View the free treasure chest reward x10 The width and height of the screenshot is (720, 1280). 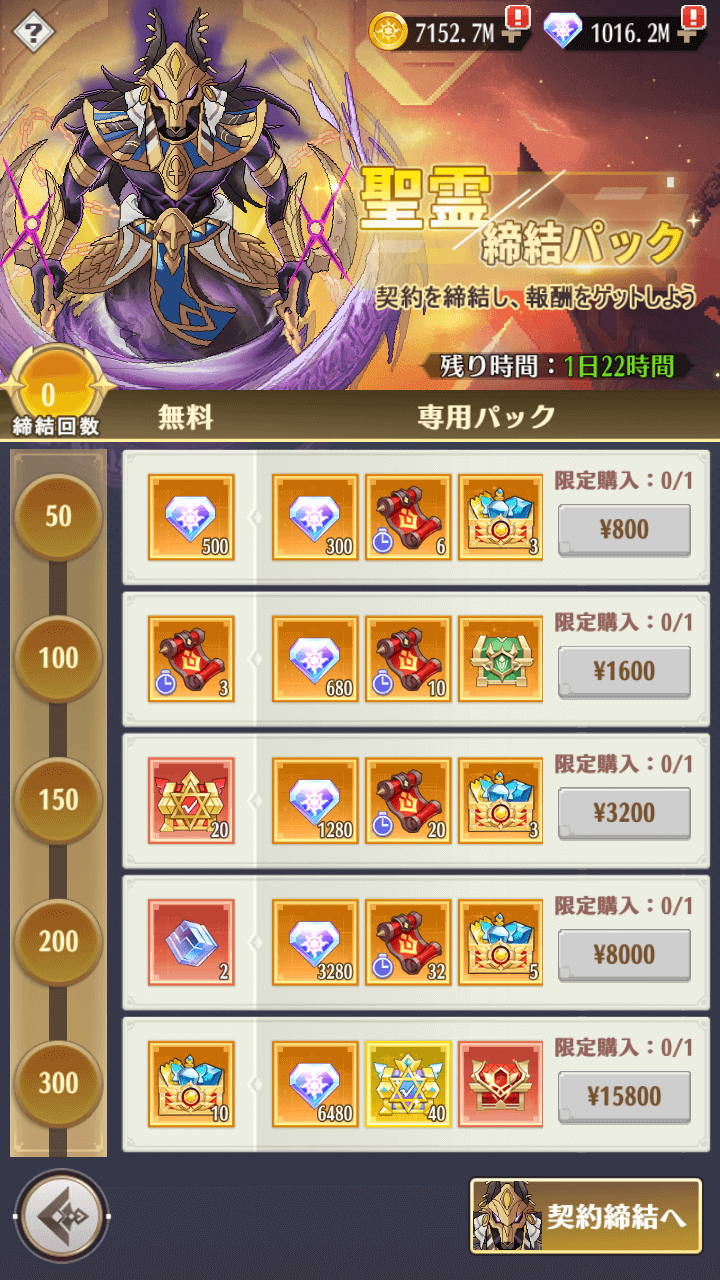[191, 1085]
